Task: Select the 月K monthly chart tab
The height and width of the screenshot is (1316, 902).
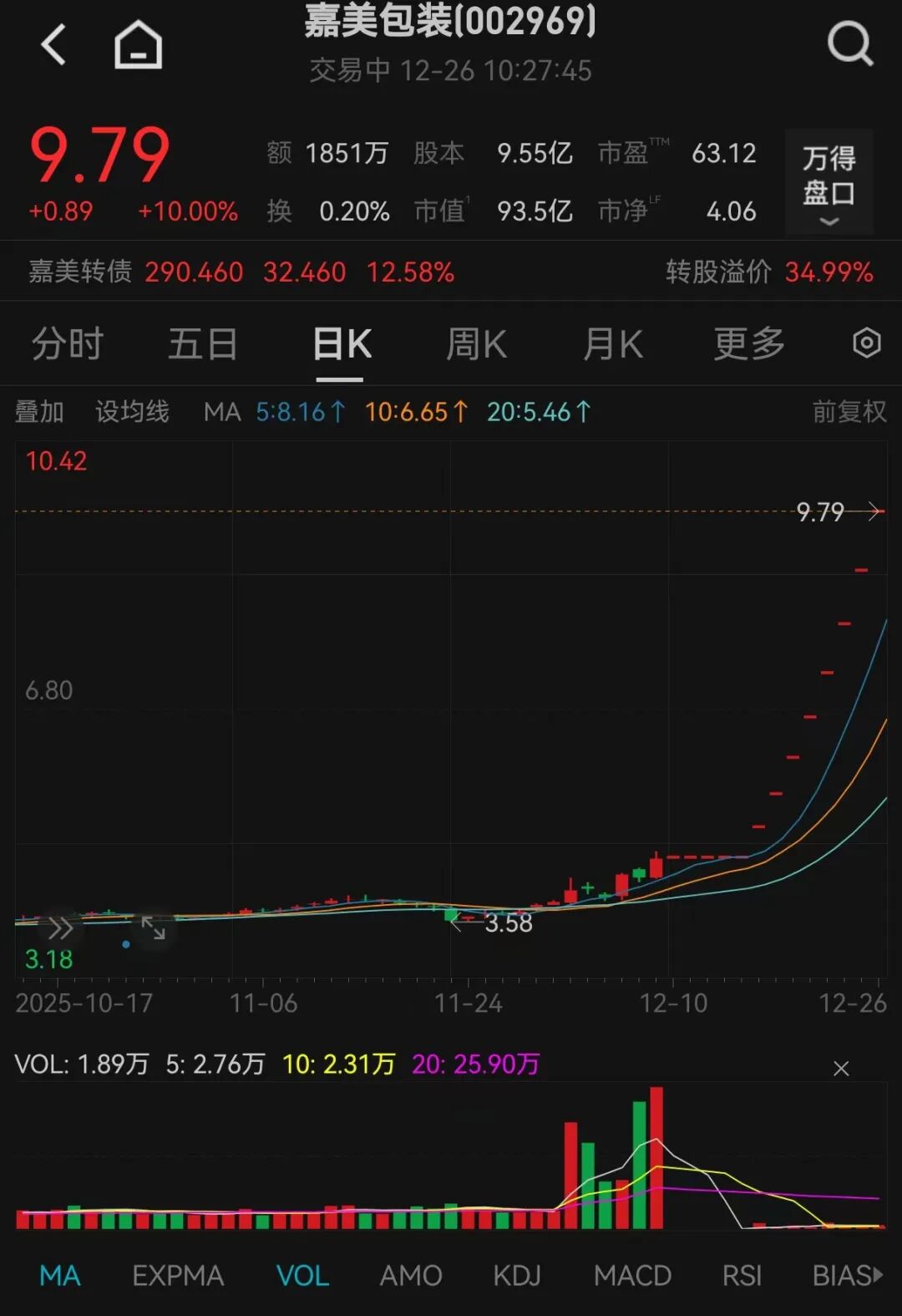Action: 613,344
